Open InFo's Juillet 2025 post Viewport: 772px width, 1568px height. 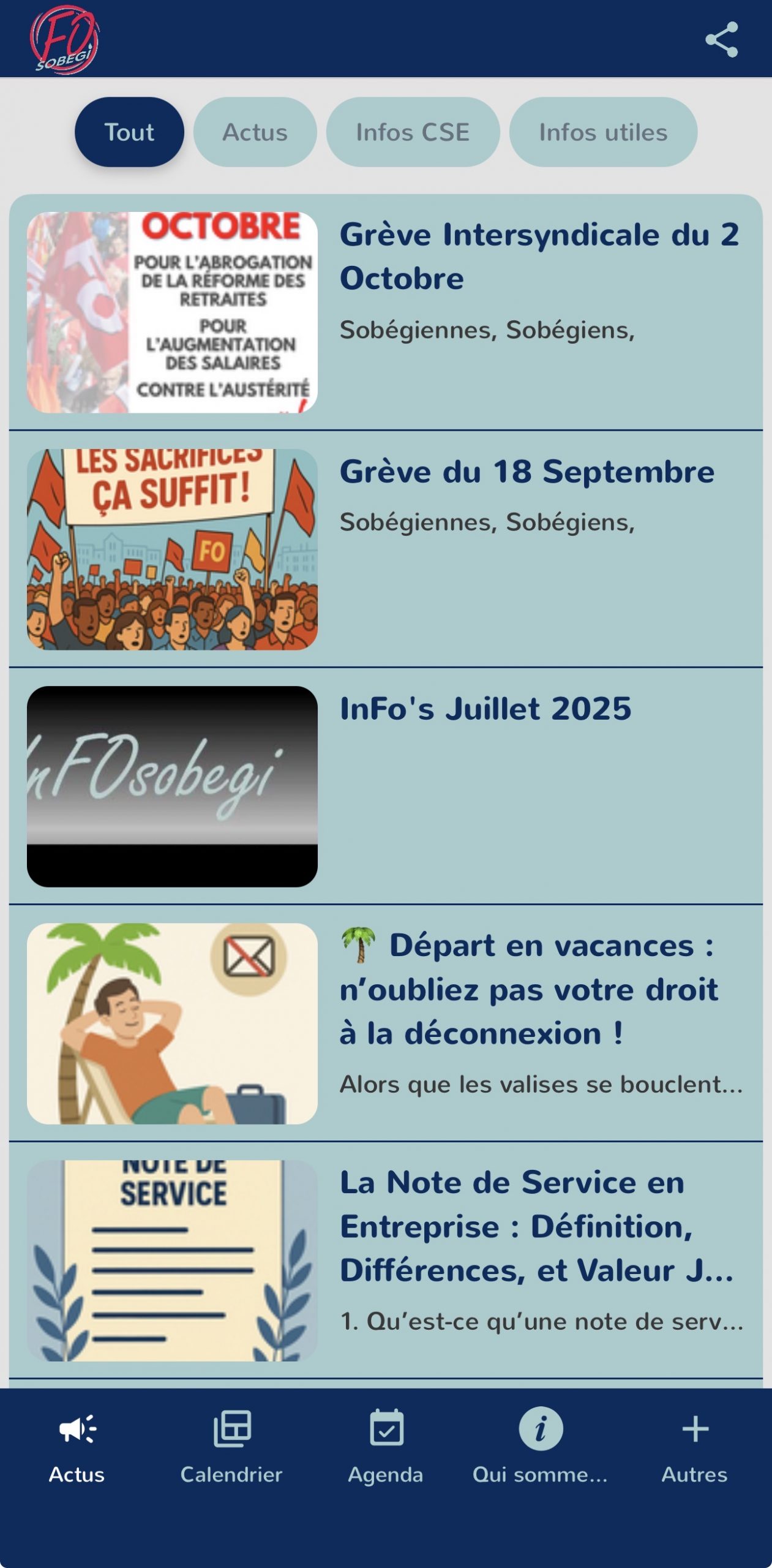(x=485, y=709)
